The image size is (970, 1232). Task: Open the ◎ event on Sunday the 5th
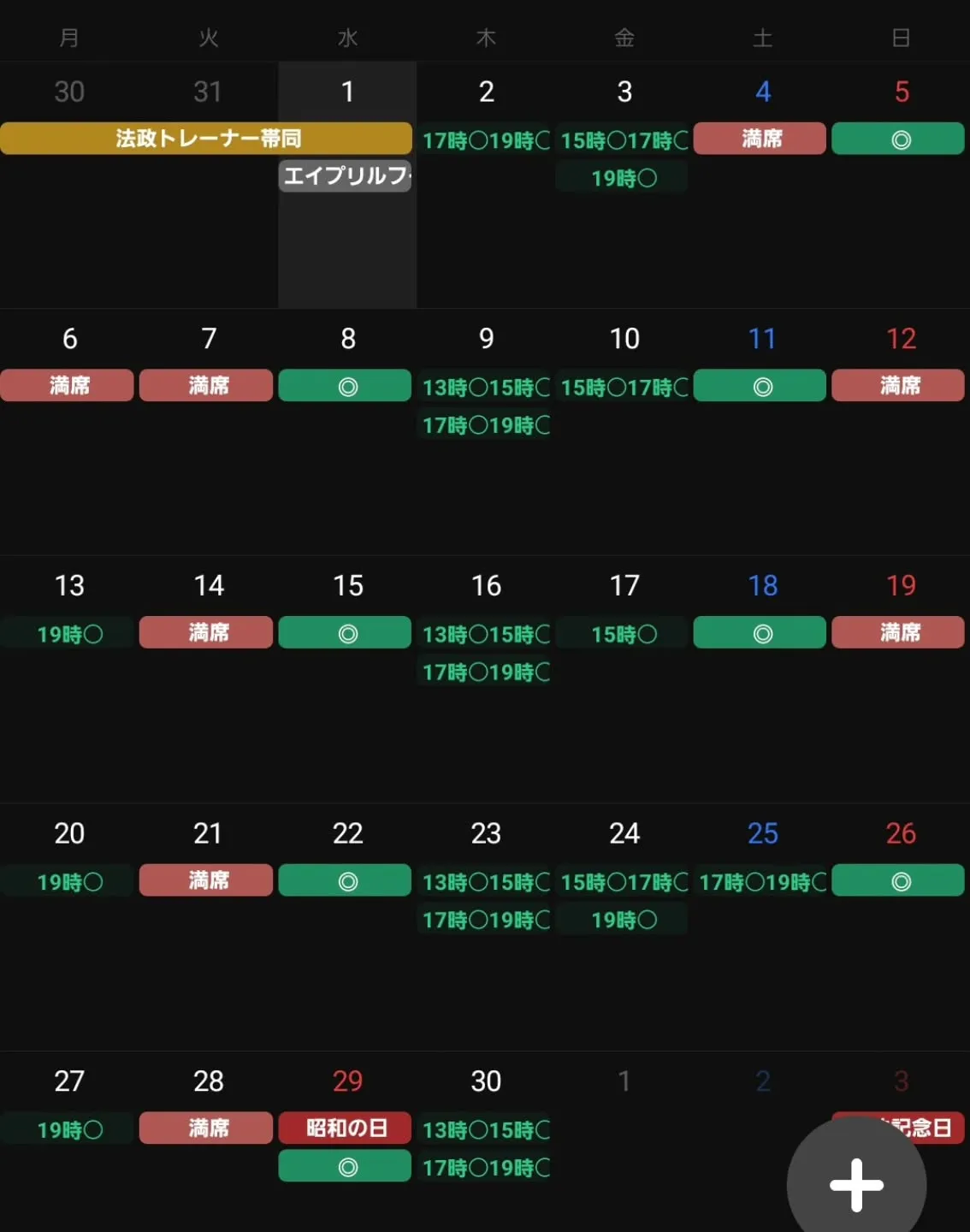[x=898, y=139]
